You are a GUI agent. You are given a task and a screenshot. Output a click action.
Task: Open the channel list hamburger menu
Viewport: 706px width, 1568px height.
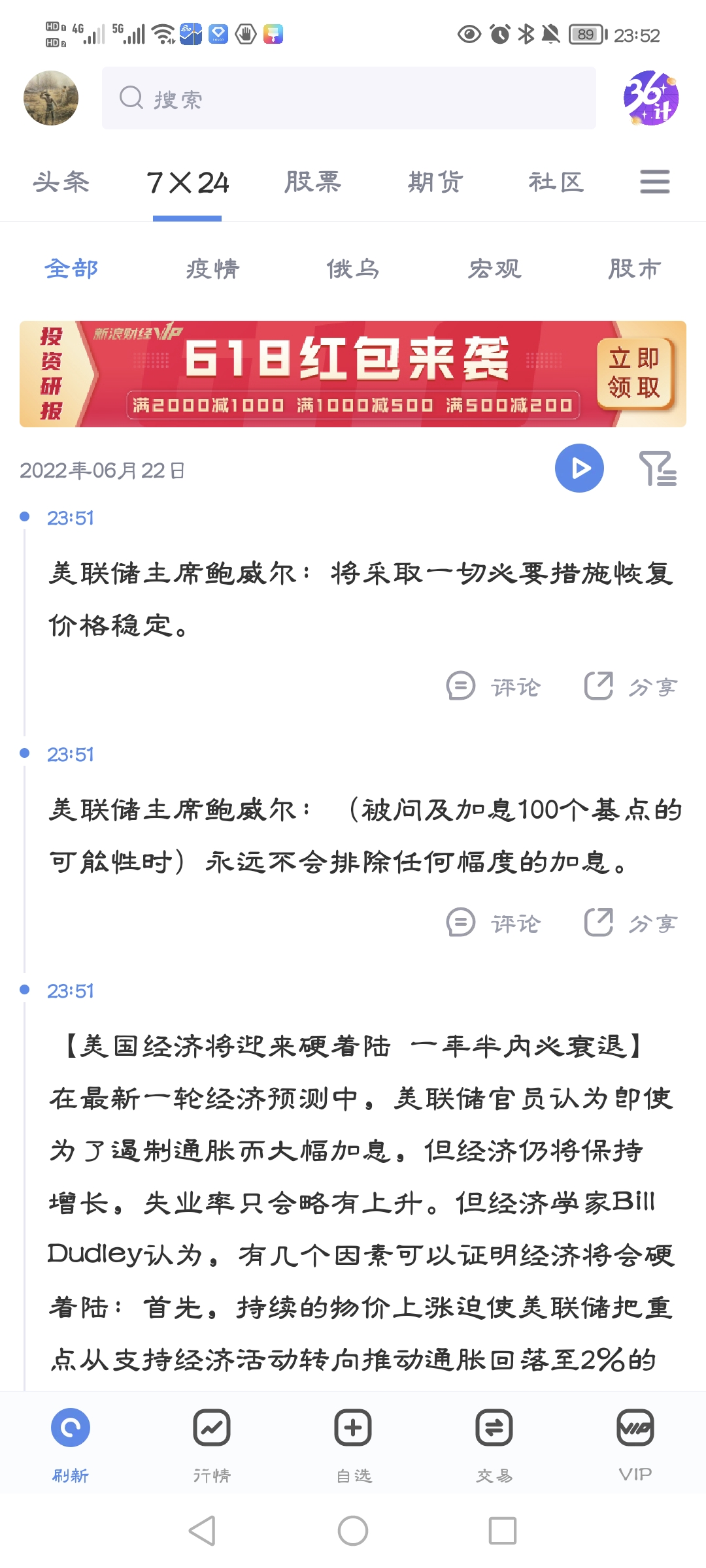pyautogui.click(x=655, y=182)
